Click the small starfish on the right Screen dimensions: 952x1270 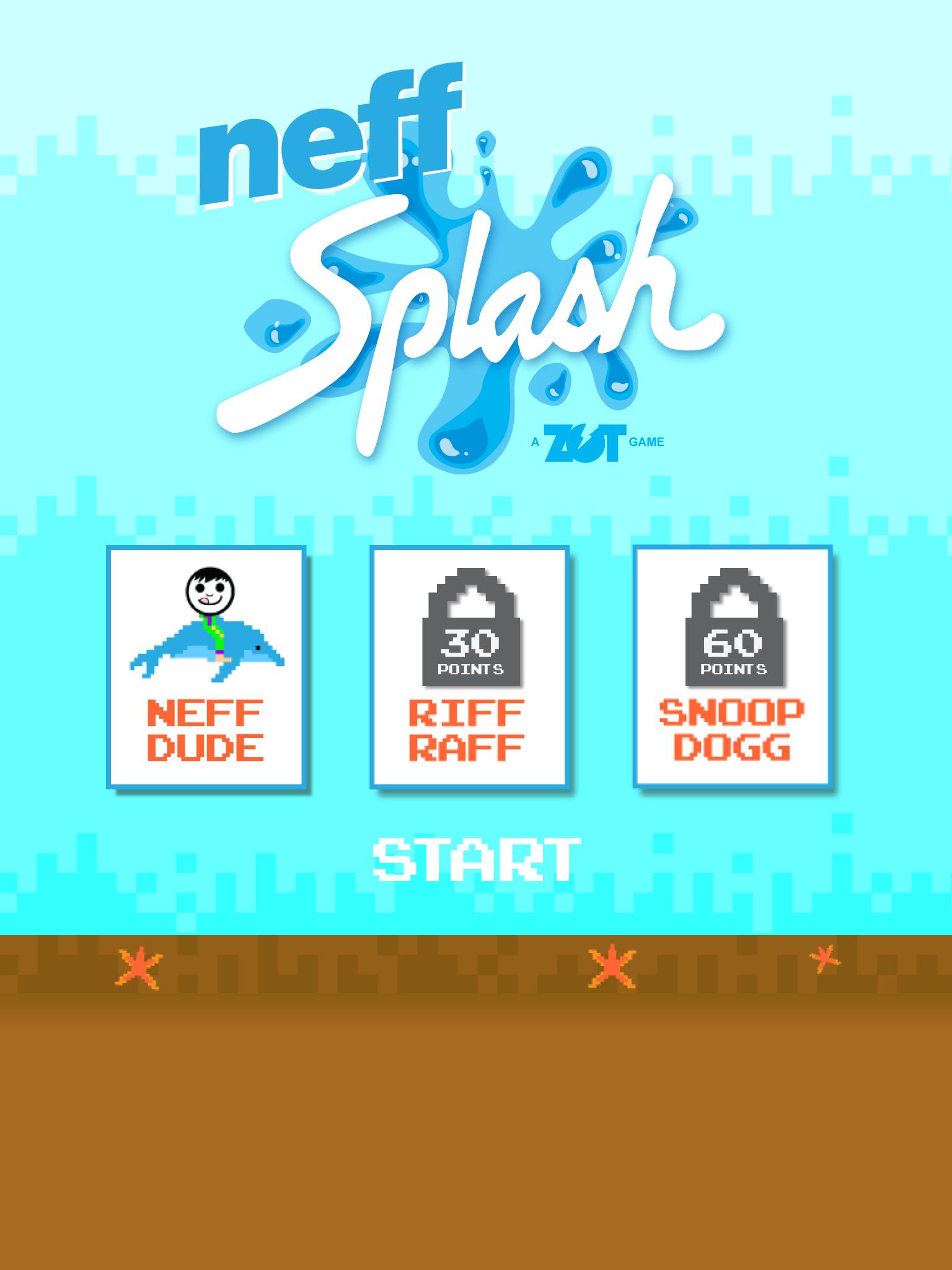(x=824, y=960)
